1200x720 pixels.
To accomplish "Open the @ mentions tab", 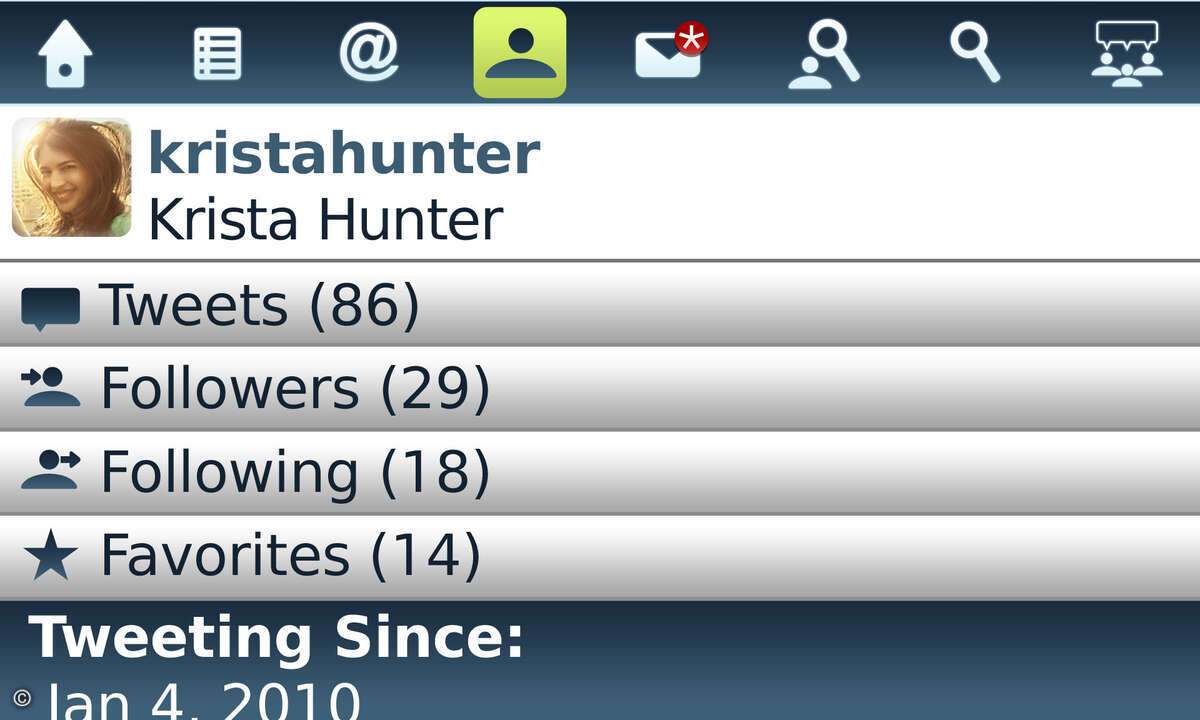I will [x=369, y=52].
